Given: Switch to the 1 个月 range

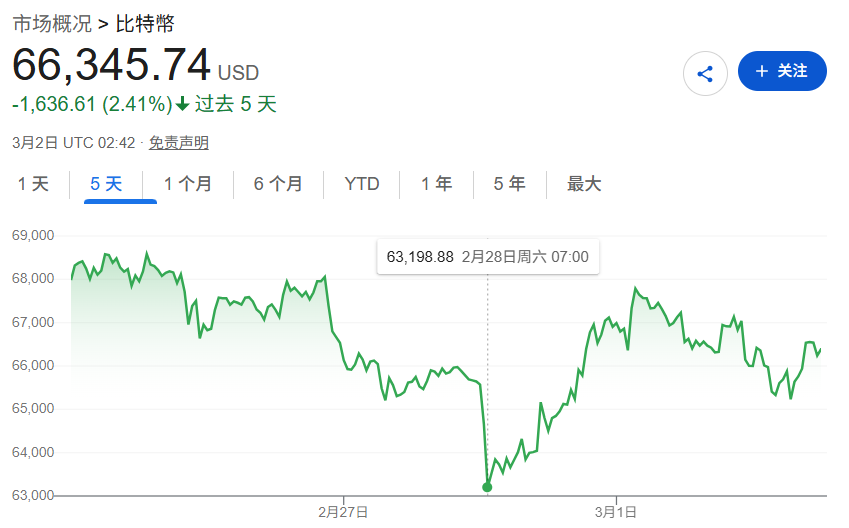Looking at the screenshot, I should click(x=188, y=184).
